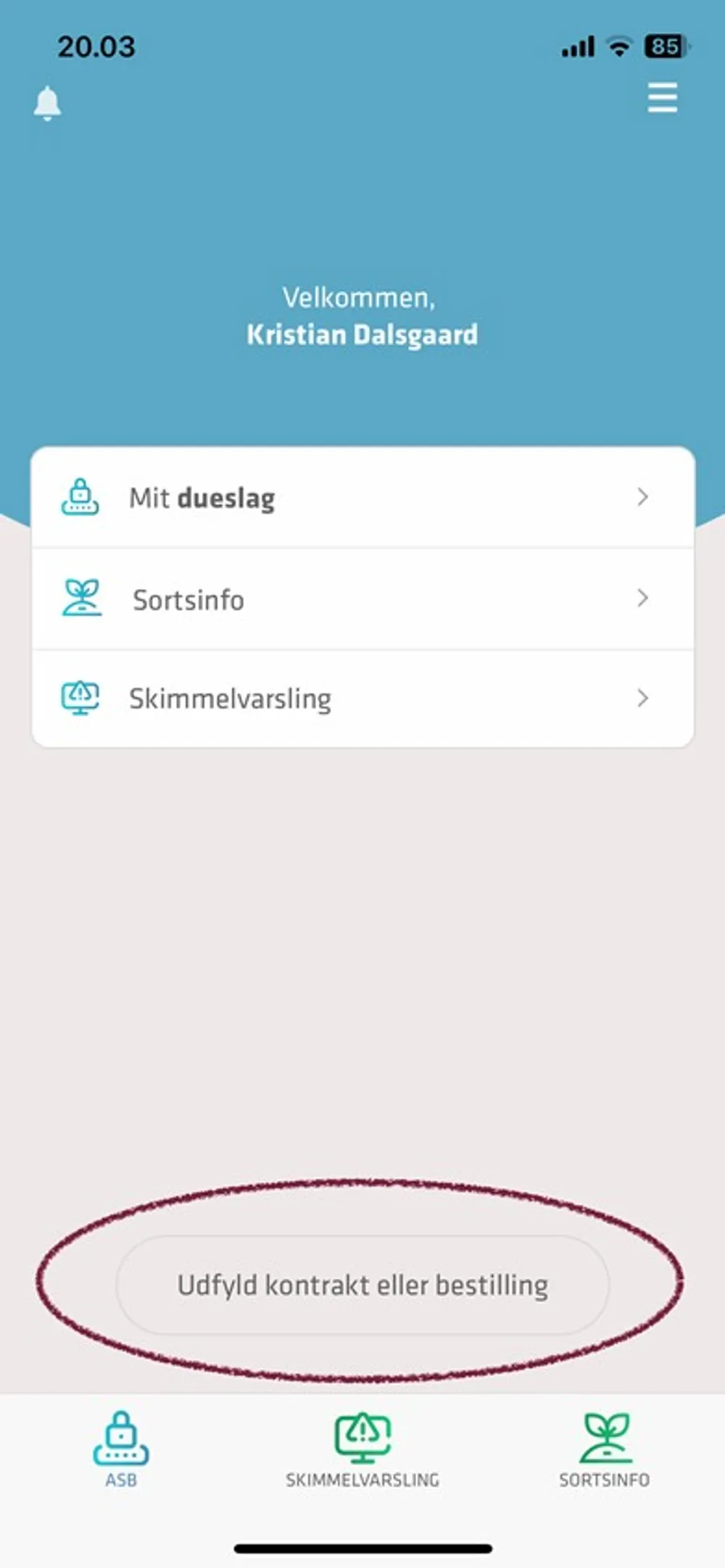This screenshot has width=725, height=1568.
Task: Expand the Mit dueslag row
Action: (x=362, y=497)
